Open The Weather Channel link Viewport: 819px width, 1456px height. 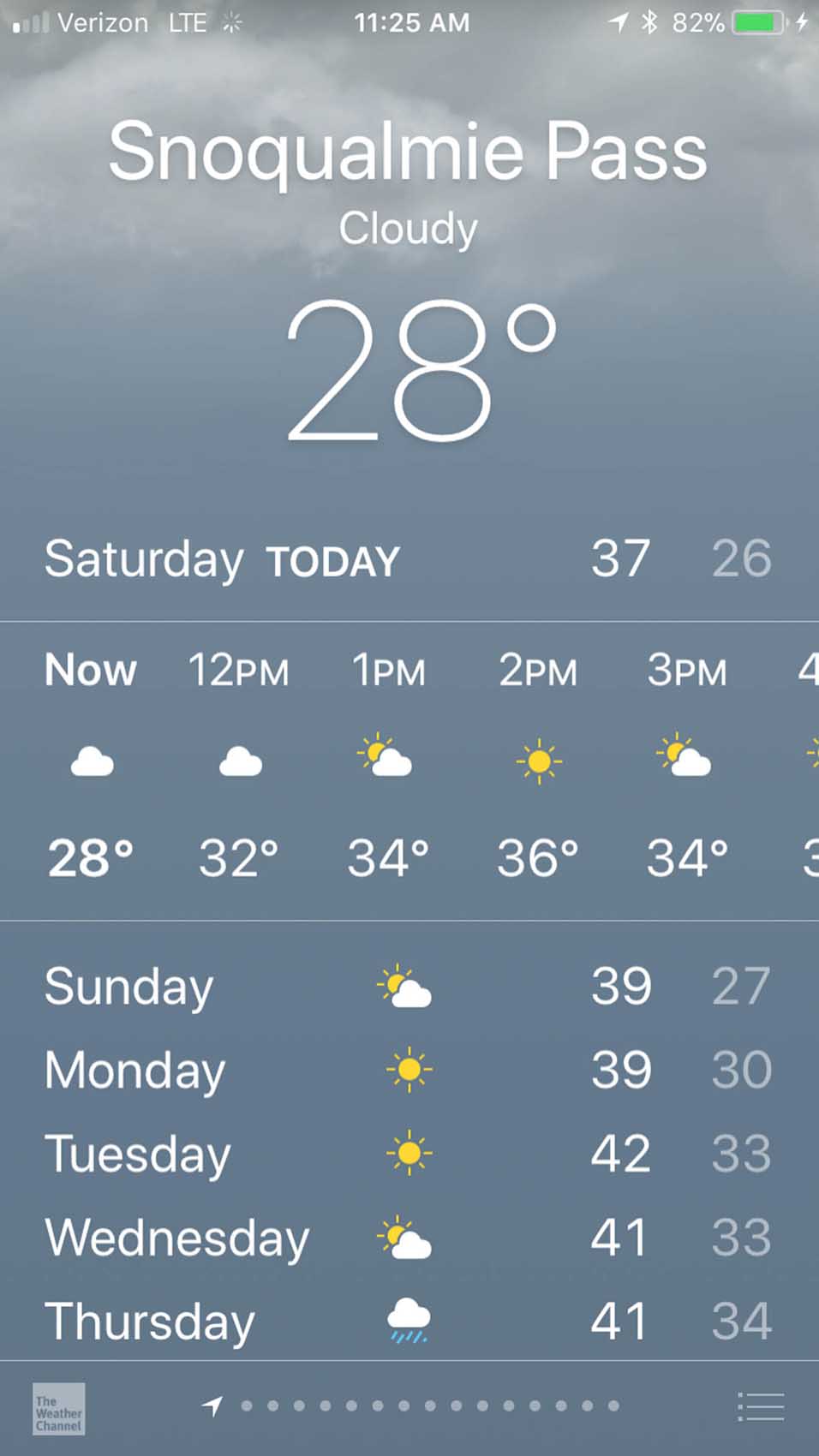(x=58, y=1409)
